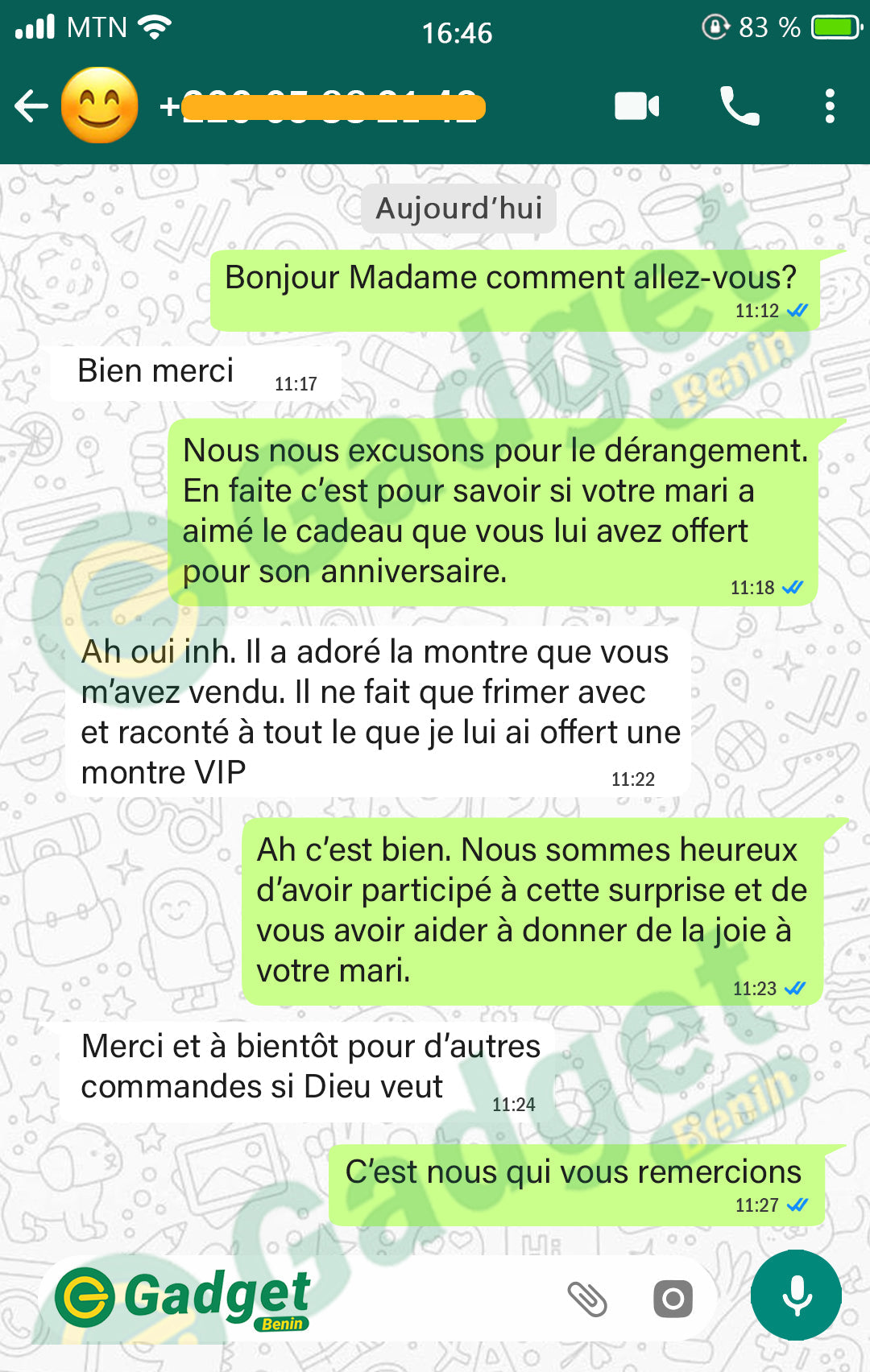Open the contact's profile picture

coord(100,105)
